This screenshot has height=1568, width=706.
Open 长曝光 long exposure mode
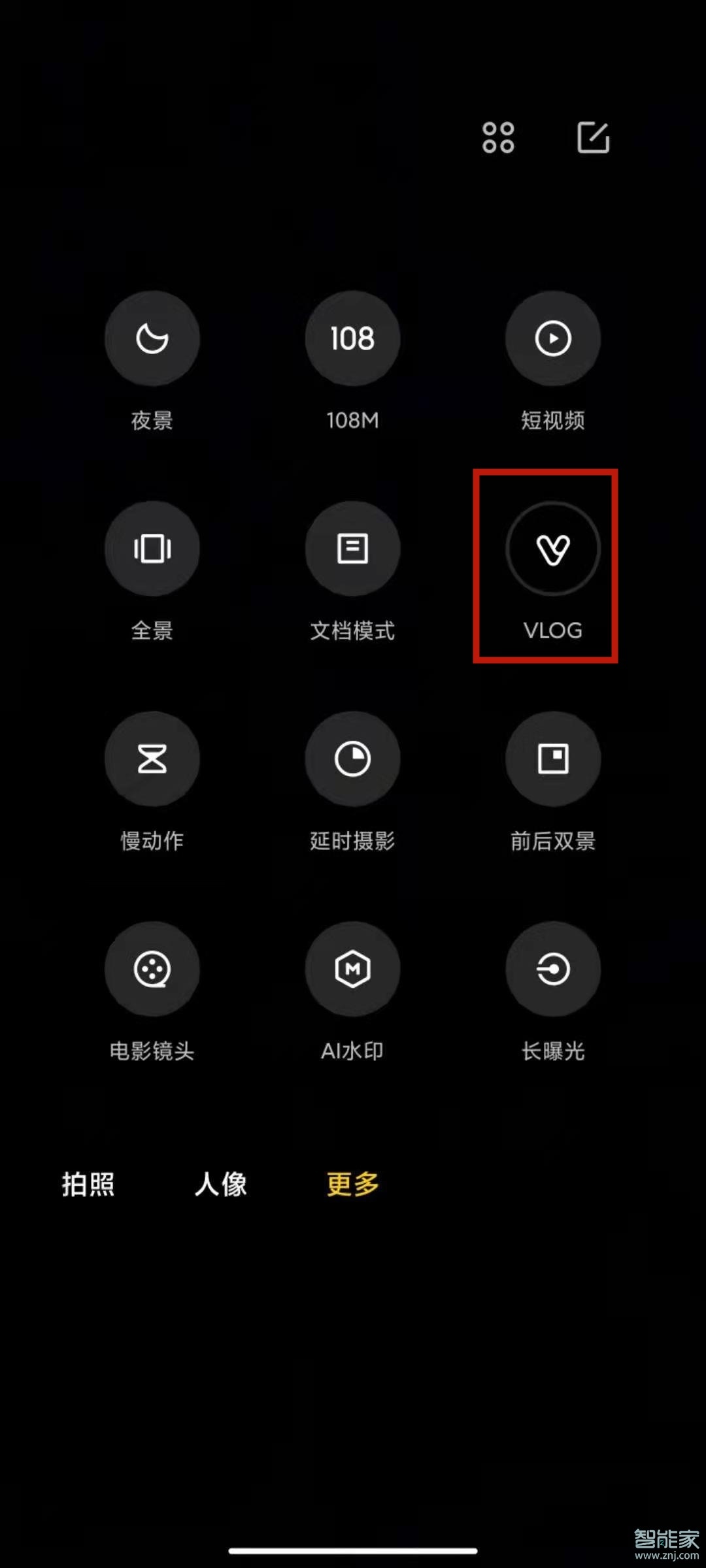(553, 969)
